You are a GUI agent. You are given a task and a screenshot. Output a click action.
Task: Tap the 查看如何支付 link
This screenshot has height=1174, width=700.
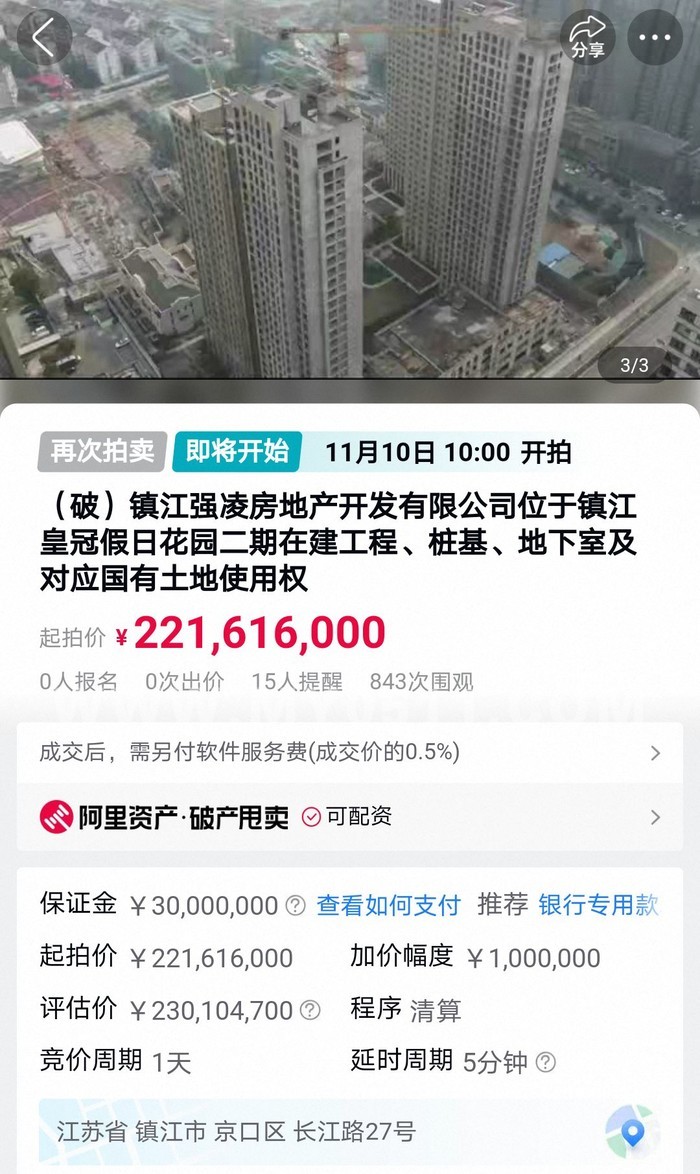tap(388, 905)
